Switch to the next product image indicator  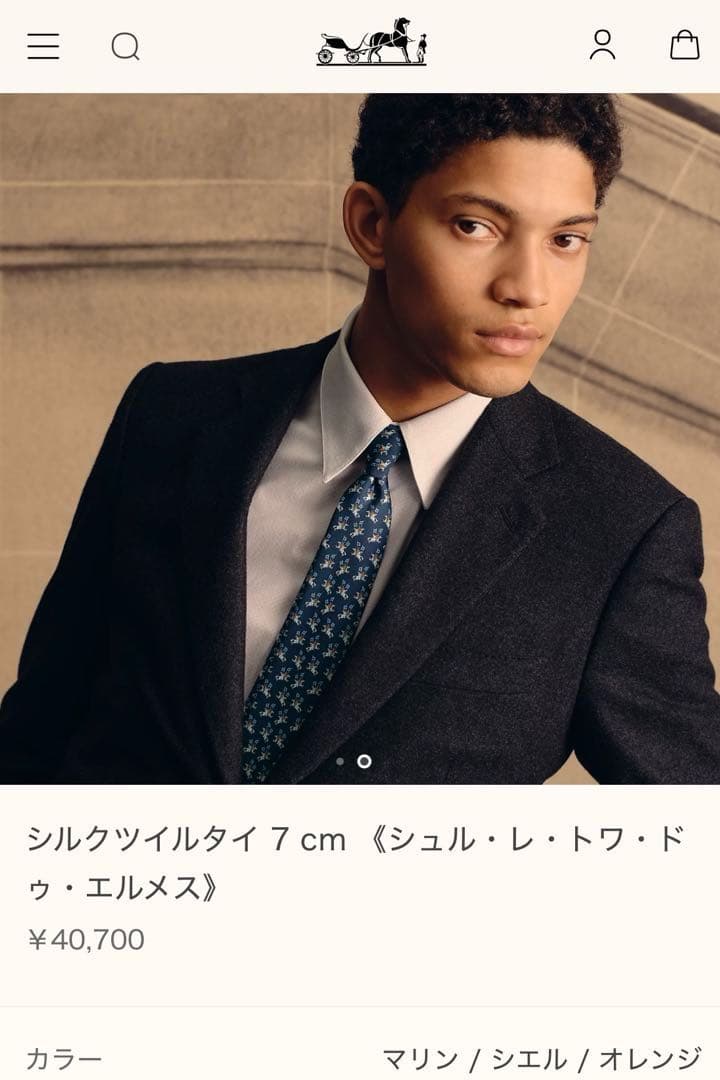click(364, 762)
